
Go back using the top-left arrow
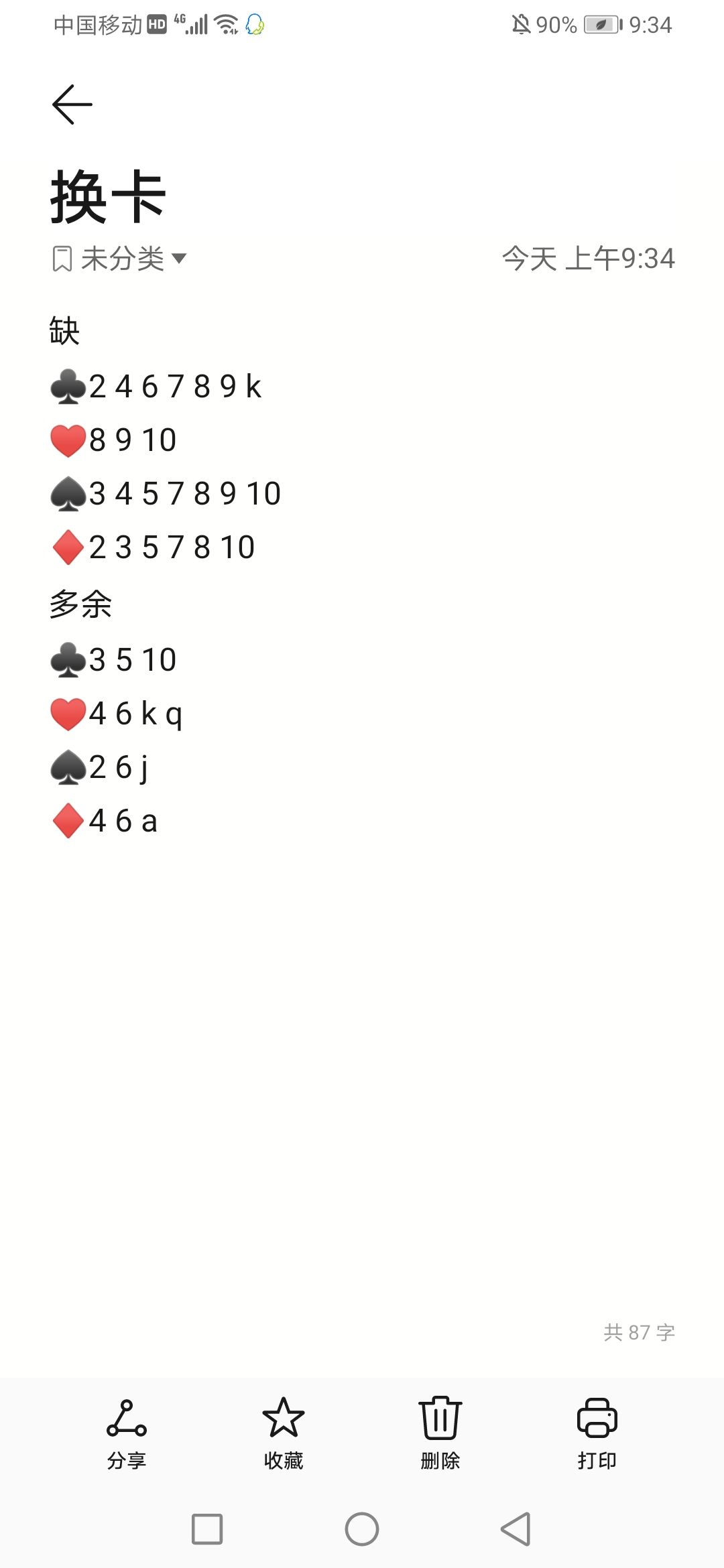tap(72, 105)
